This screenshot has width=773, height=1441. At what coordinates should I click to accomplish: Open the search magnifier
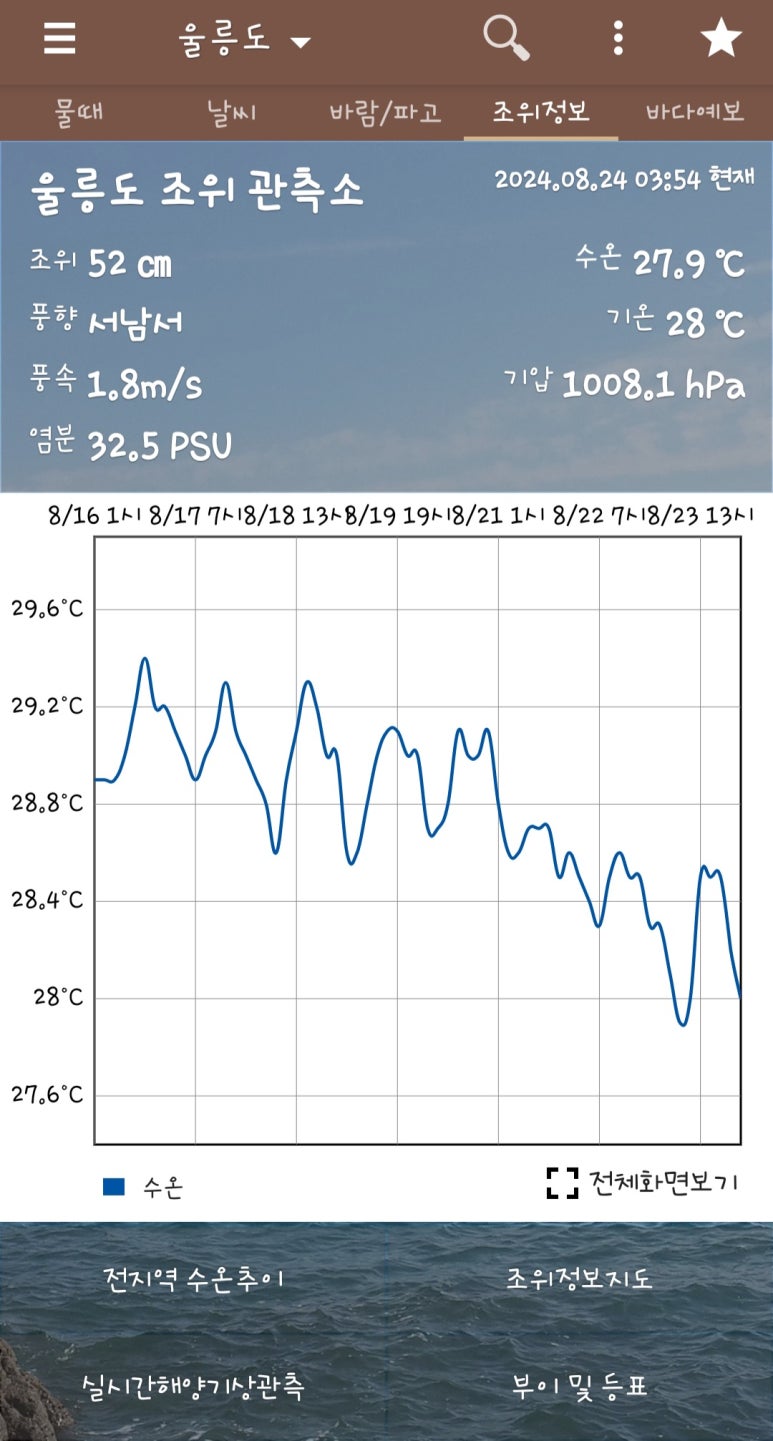click(x=506, y=39)
